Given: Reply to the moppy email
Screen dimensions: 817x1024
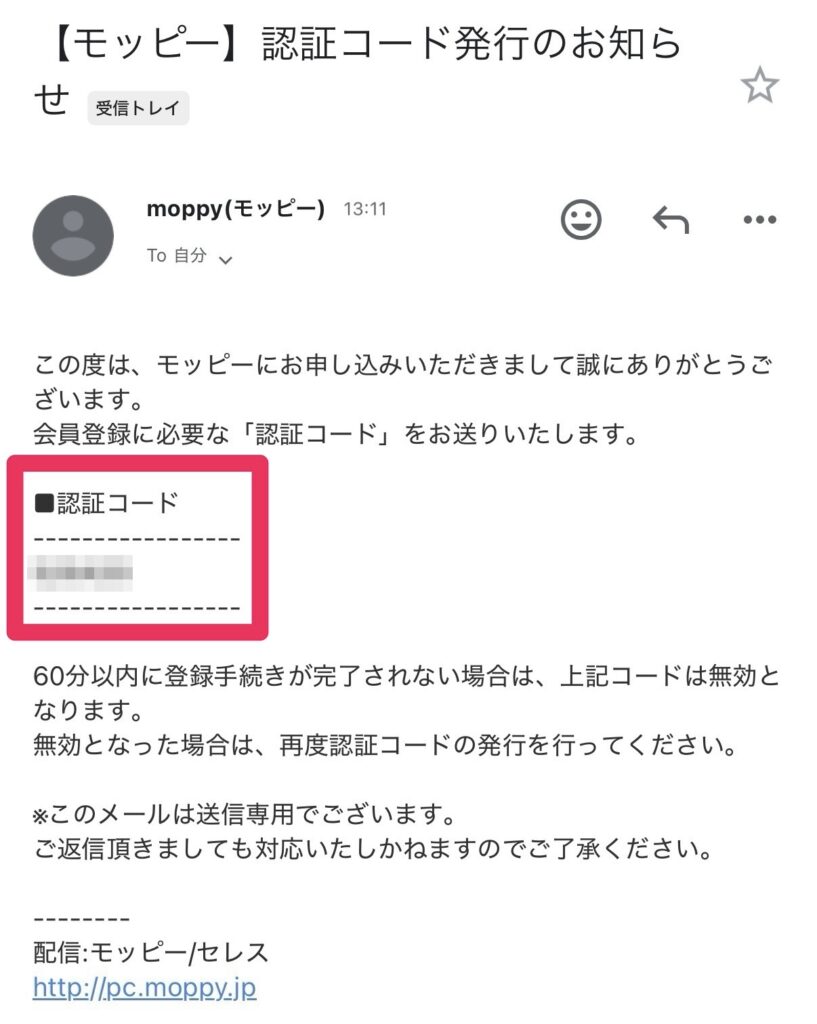Looking at the screenshot, I should tap(671, 219).
